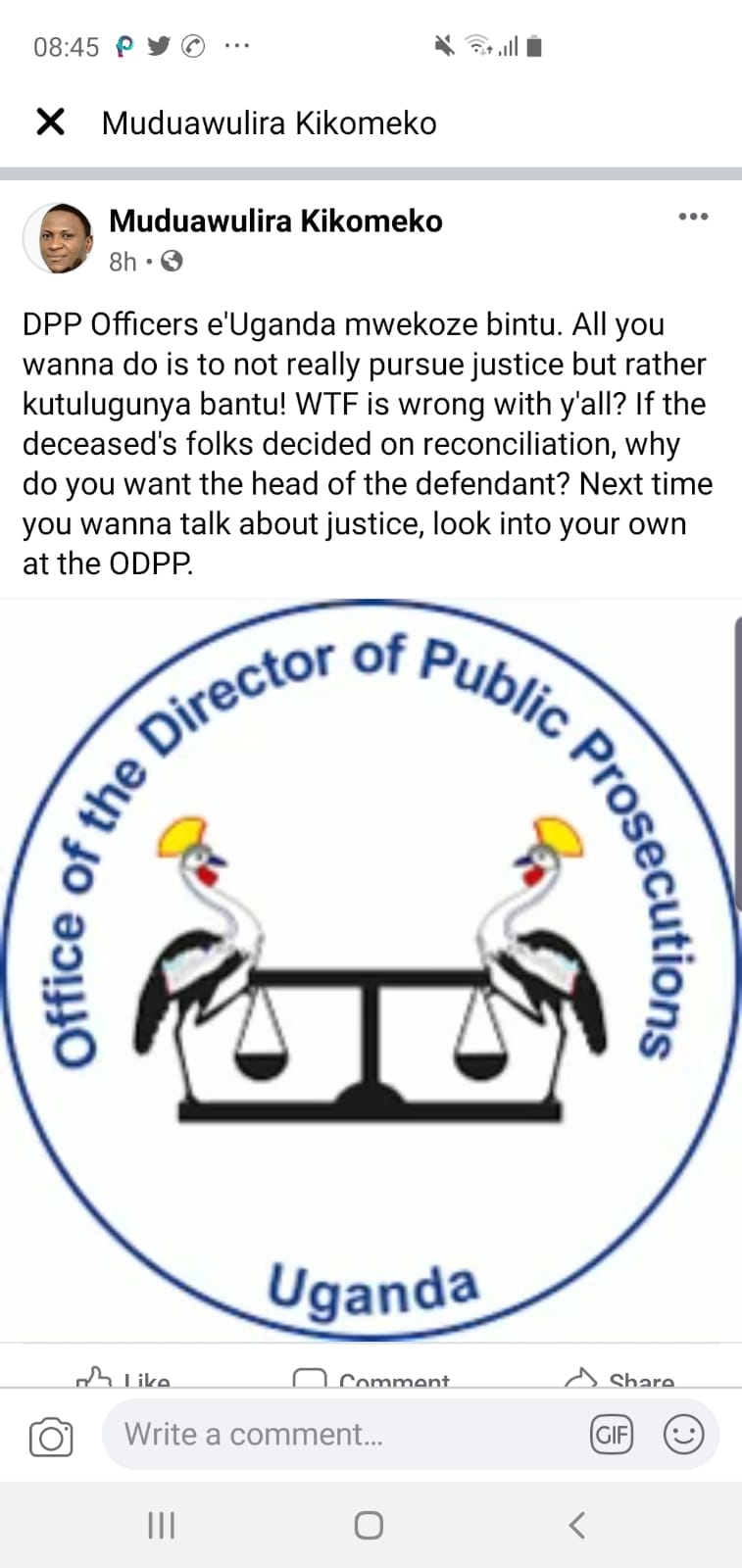Go back with the system back button
The width and height of the screenshot is (742, 1568).
coord(577,1525)
